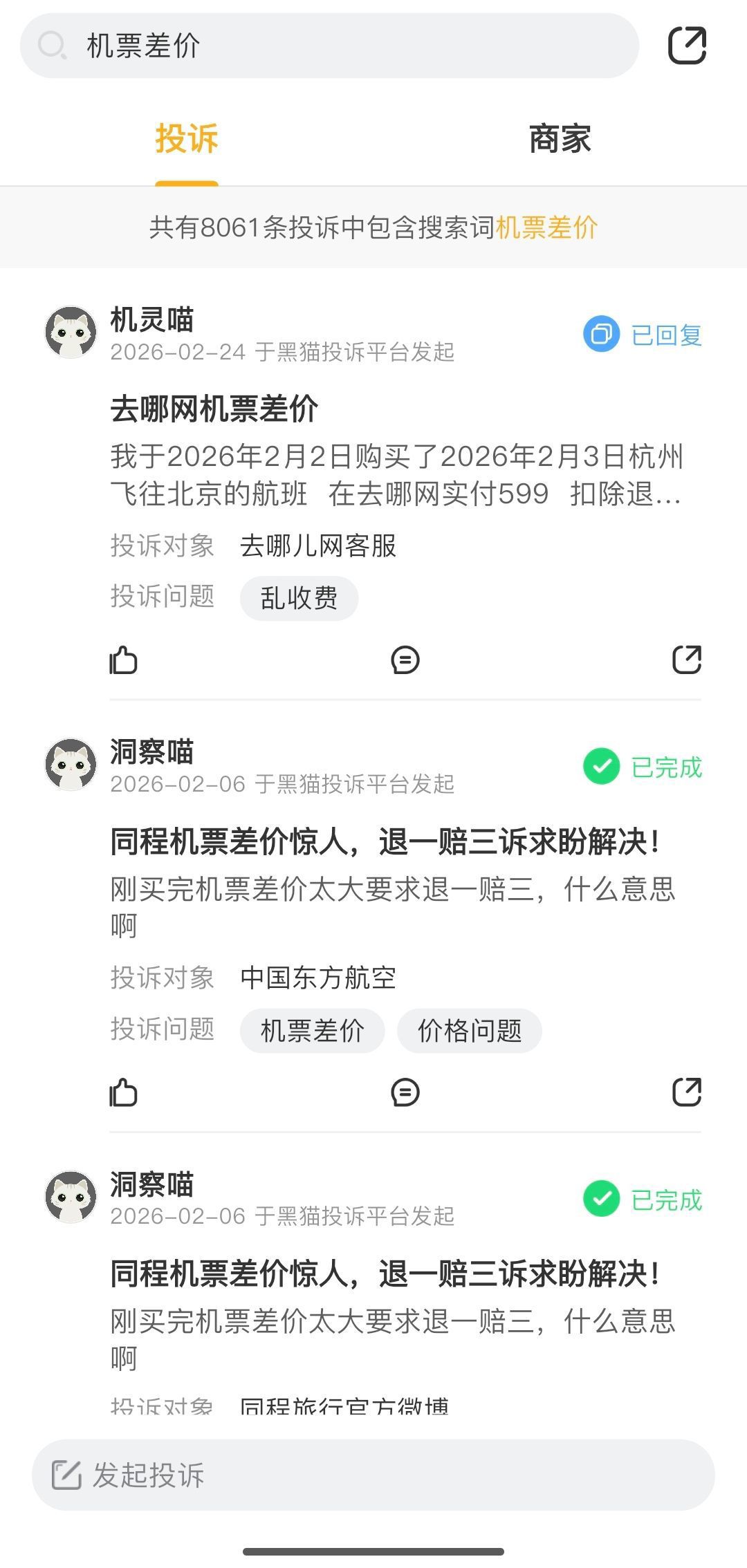This screenshot has height=1568, width=747.
Task: Switch to the 商家 tab
Action: (x=560, y=139)
